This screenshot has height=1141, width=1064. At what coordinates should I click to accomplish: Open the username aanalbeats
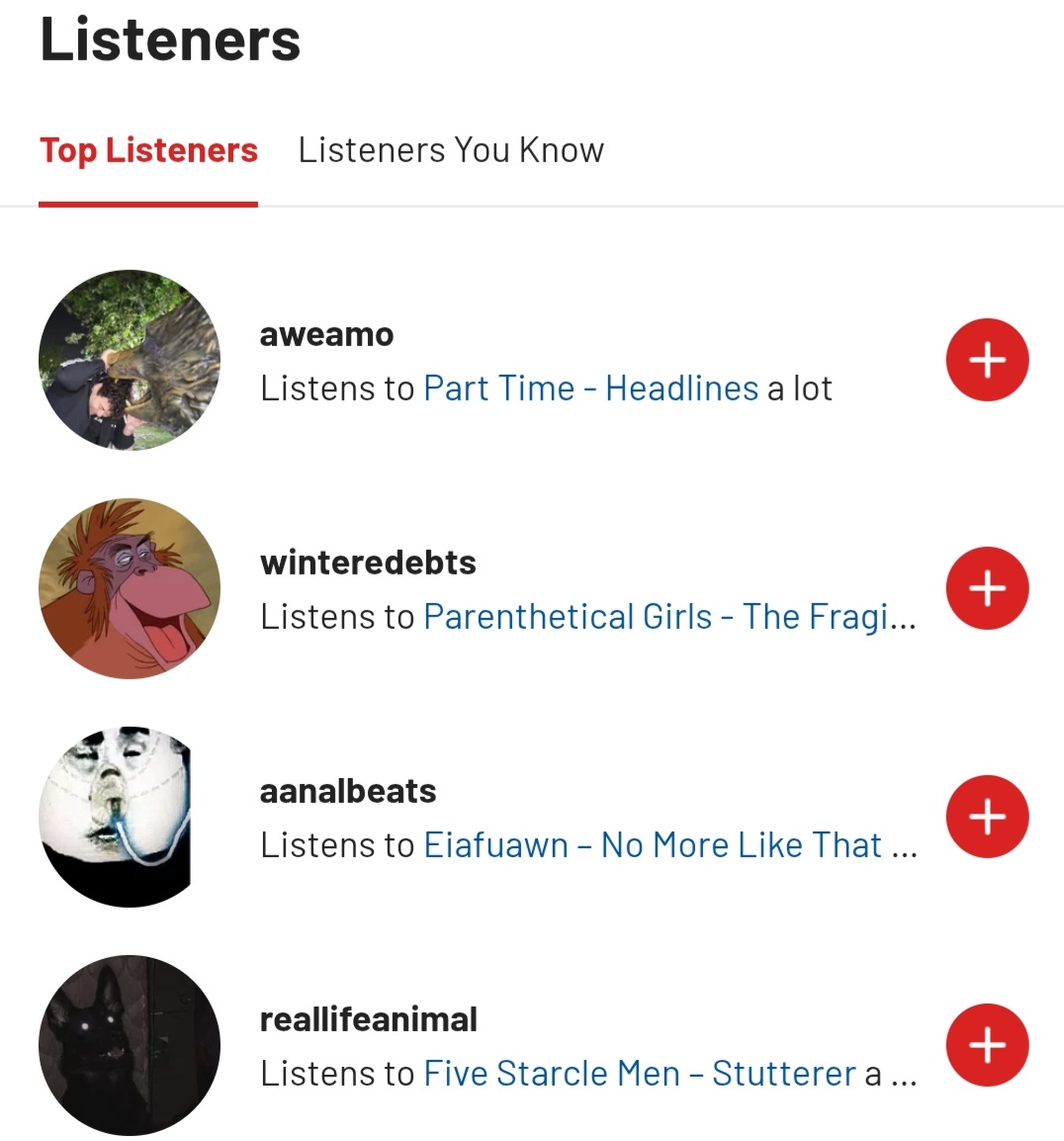pos(347,791)
